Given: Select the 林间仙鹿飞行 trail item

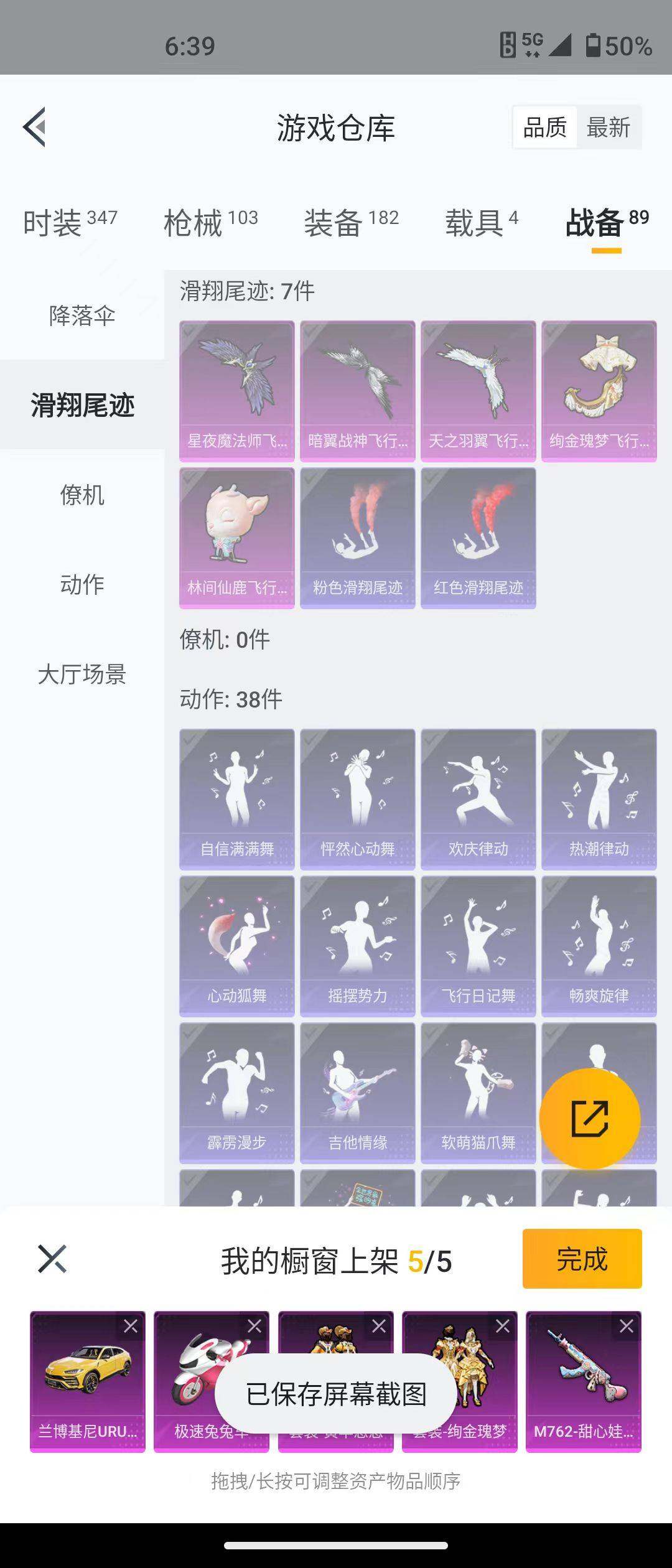Looking at the screenshot, I should tap(235, 535).
